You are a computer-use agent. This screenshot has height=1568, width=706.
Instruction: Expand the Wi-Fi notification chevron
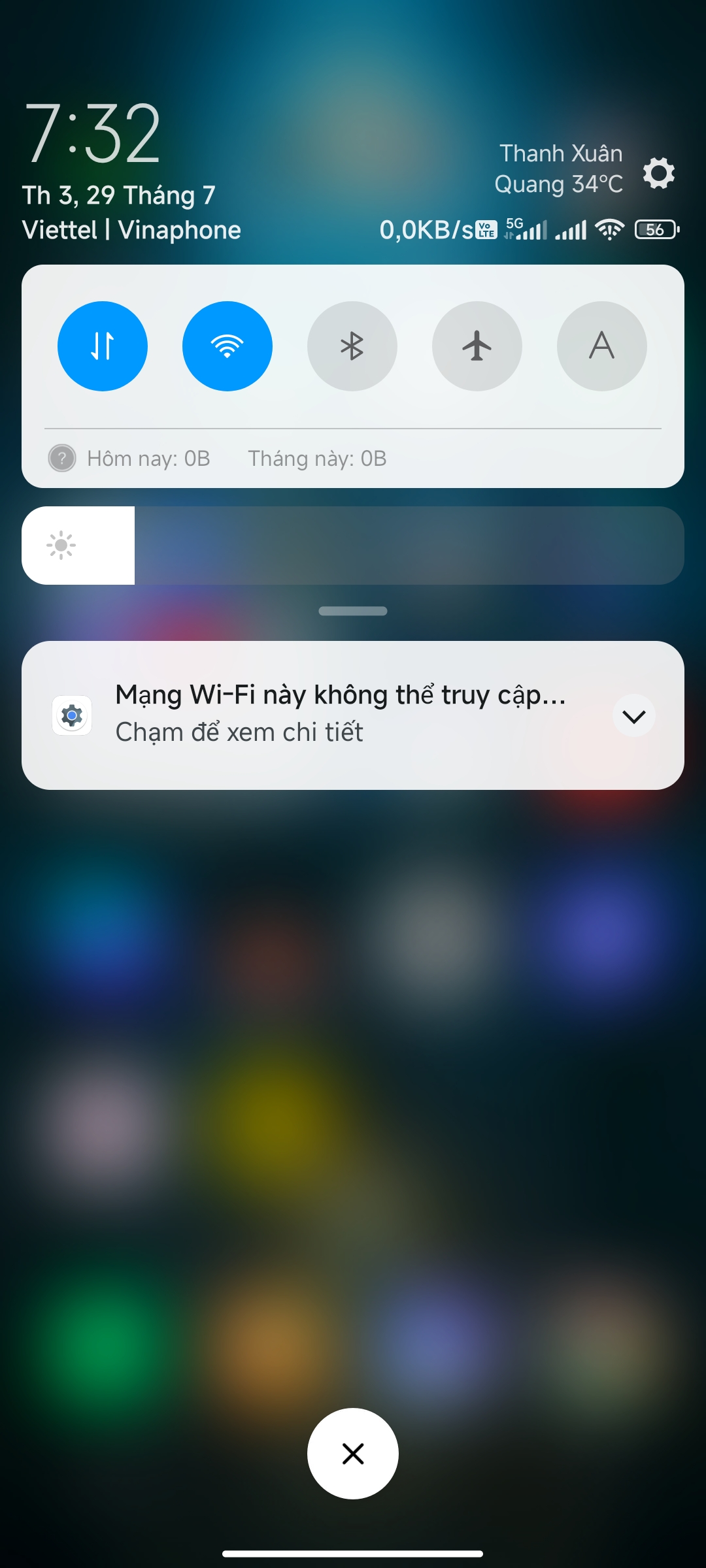click(x=633, y=716)
